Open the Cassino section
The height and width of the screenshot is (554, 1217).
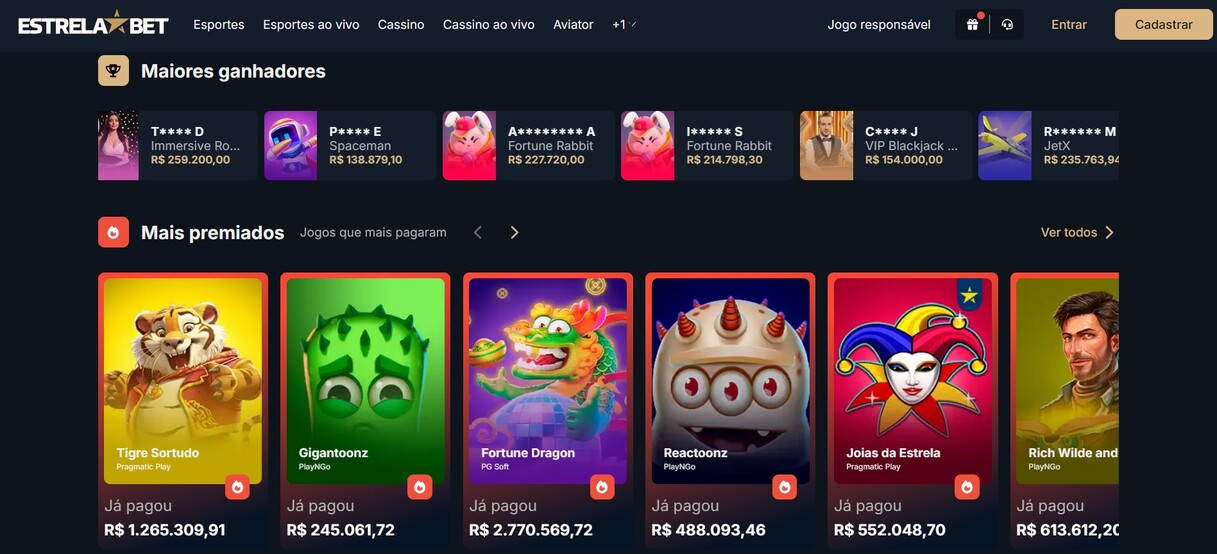(x=401, y=24)
